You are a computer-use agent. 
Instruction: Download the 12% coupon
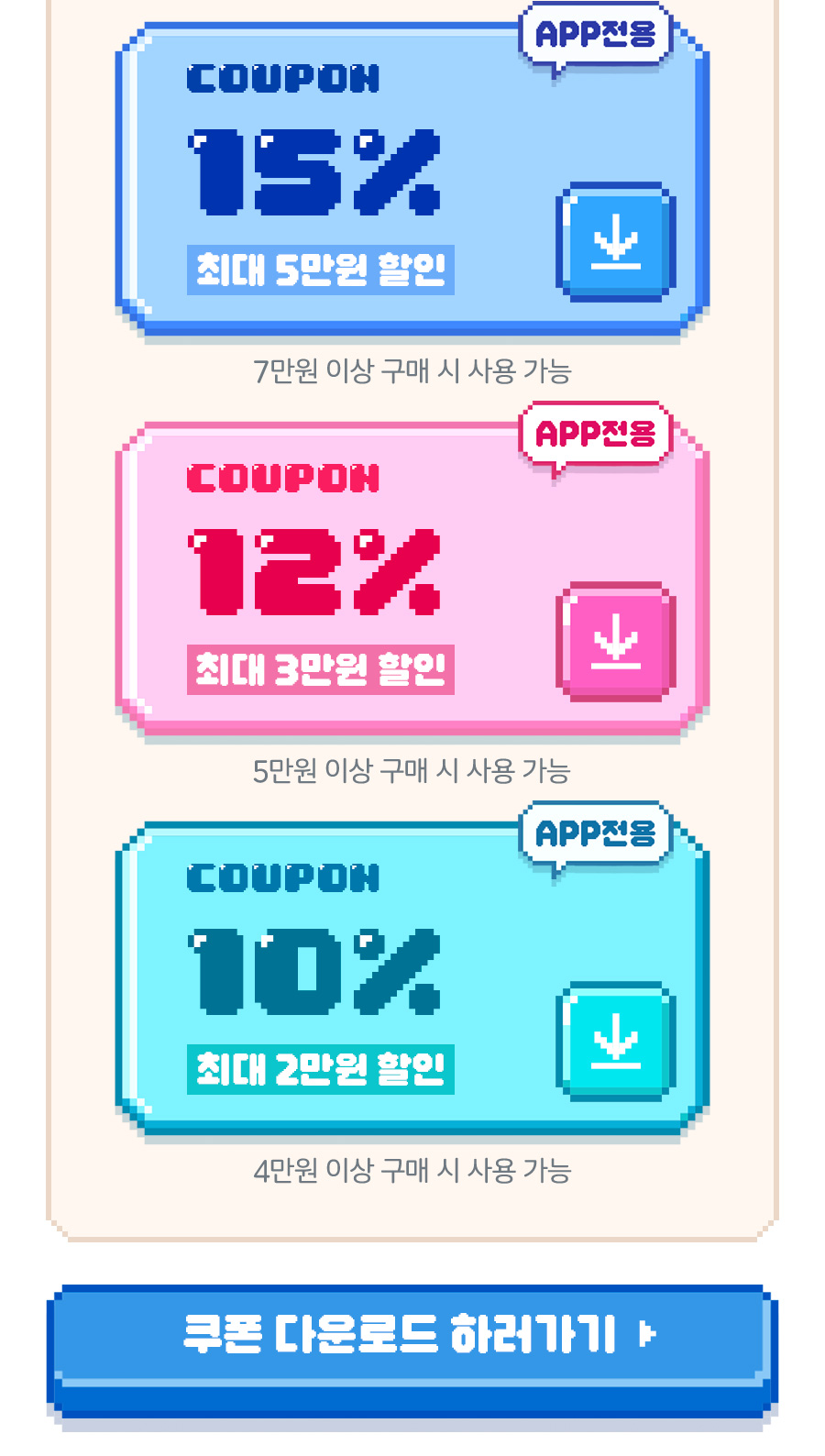click(x=615, y=641)
